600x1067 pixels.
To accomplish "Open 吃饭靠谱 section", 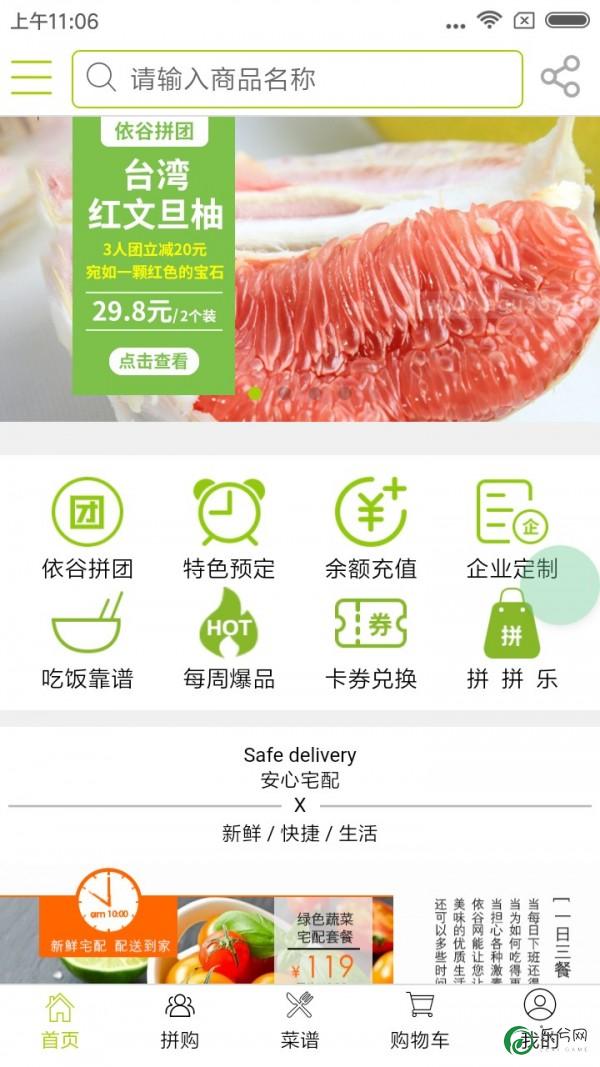I will (x=87, y=640).
